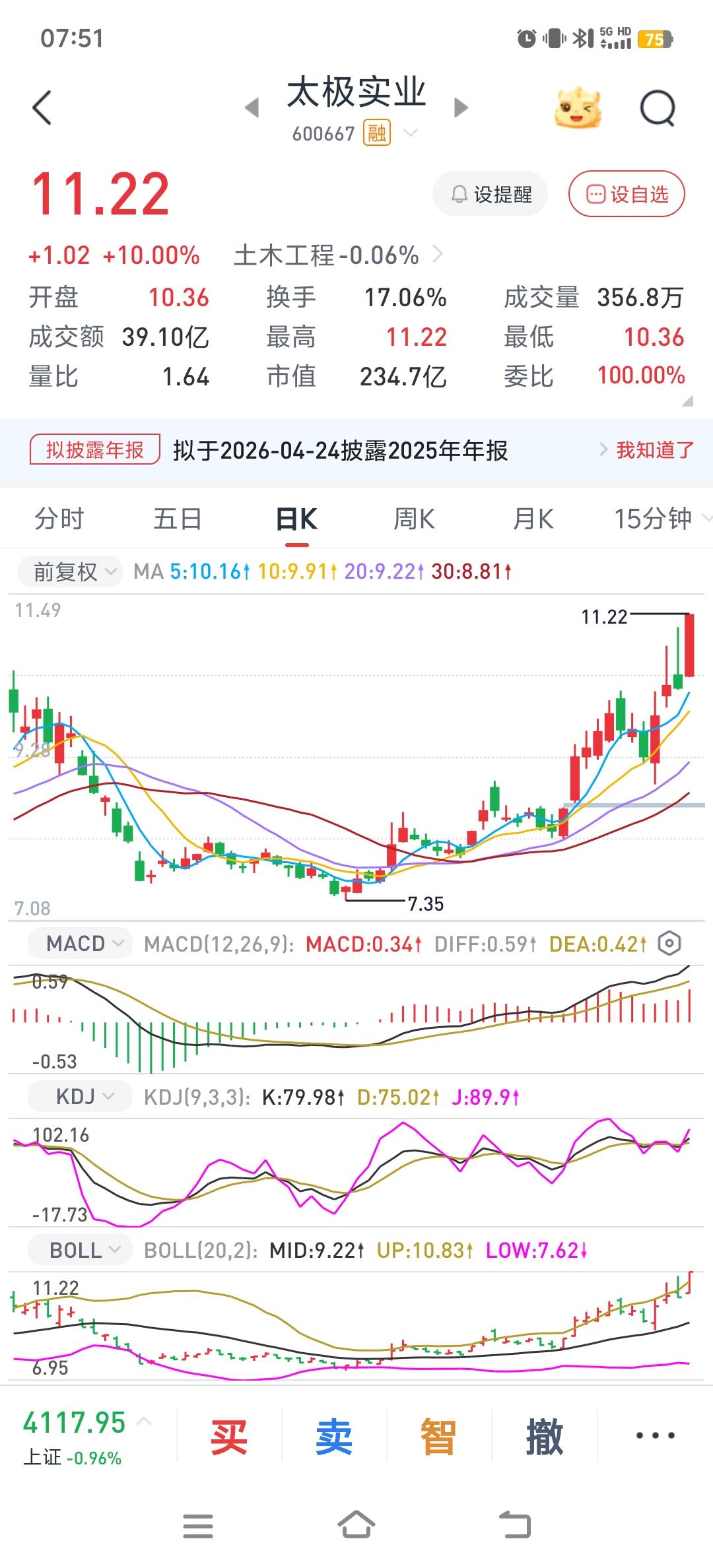This screenshot has width=713, height=1568.
Task: Open the 前复权 price adjustment dropdown
Action: coord(69,572)
